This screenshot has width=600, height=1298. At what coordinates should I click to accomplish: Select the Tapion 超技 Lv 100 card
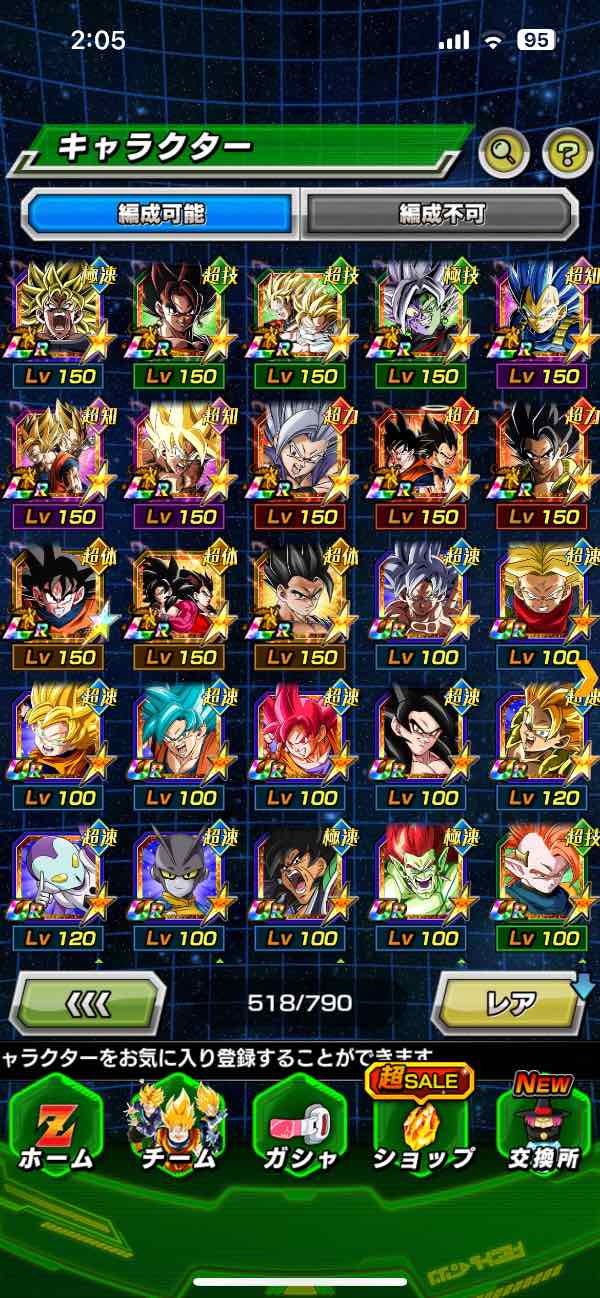click(x=543, y=885)
